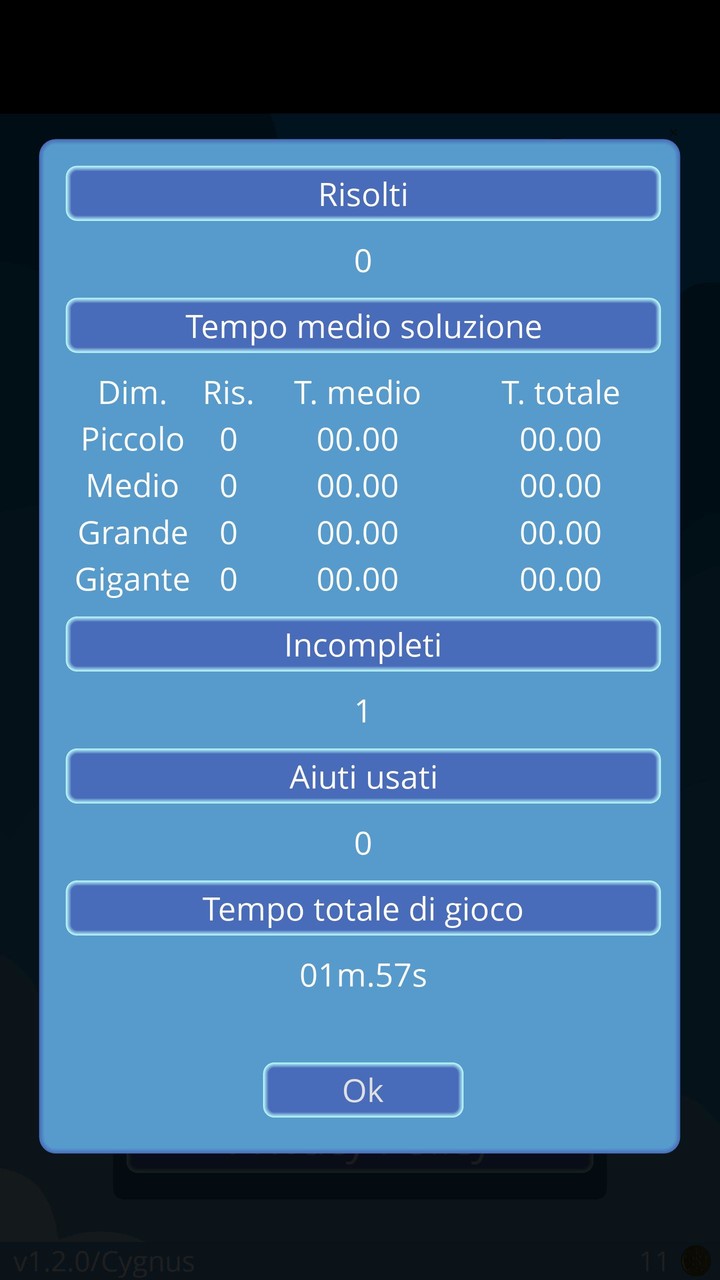This screenshot has height=1280, width=720.
Task: Click the T. totale column header
Action: pyautogui.click(x=560, y=392)
